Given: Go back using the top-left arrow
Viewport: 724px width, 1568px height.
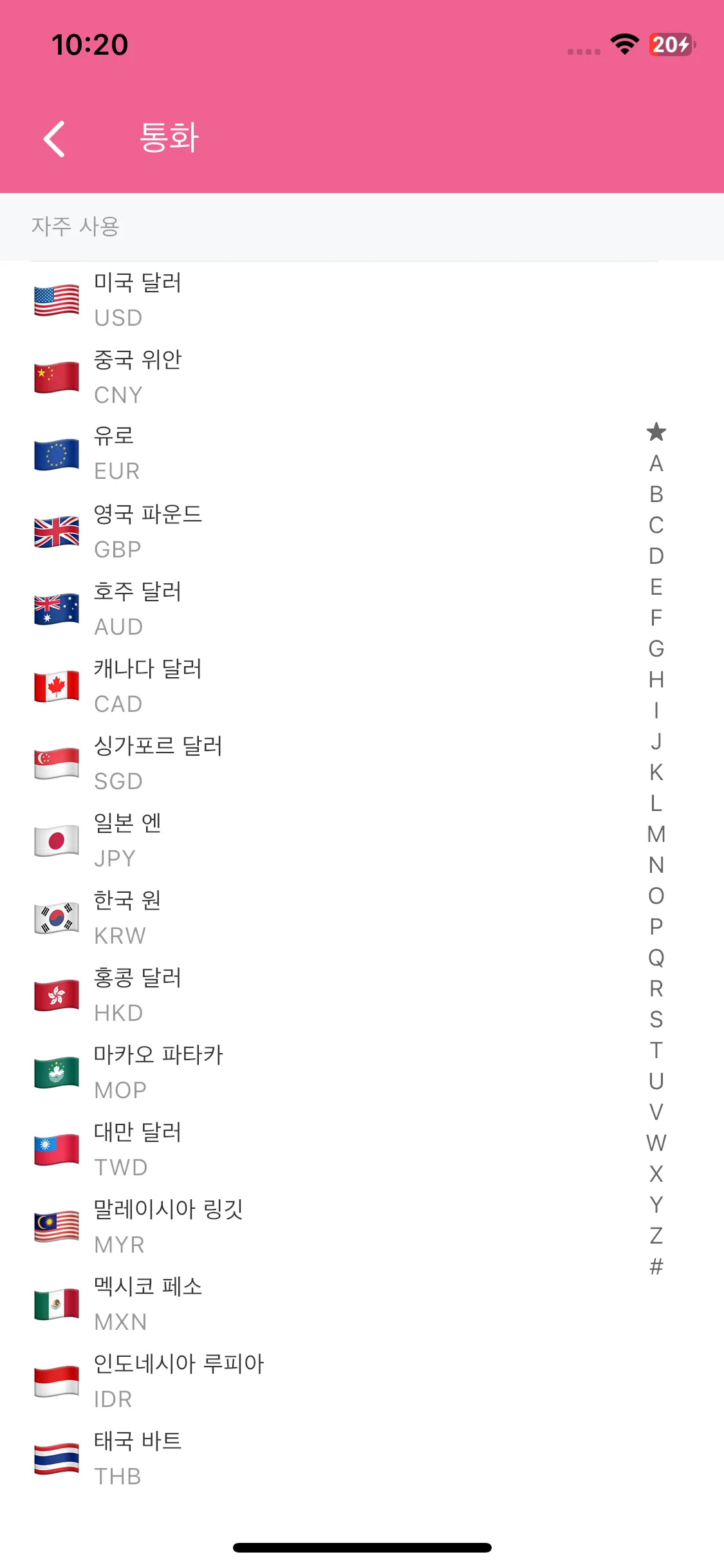Looking at the screenshot, I should tap(54, 138).
